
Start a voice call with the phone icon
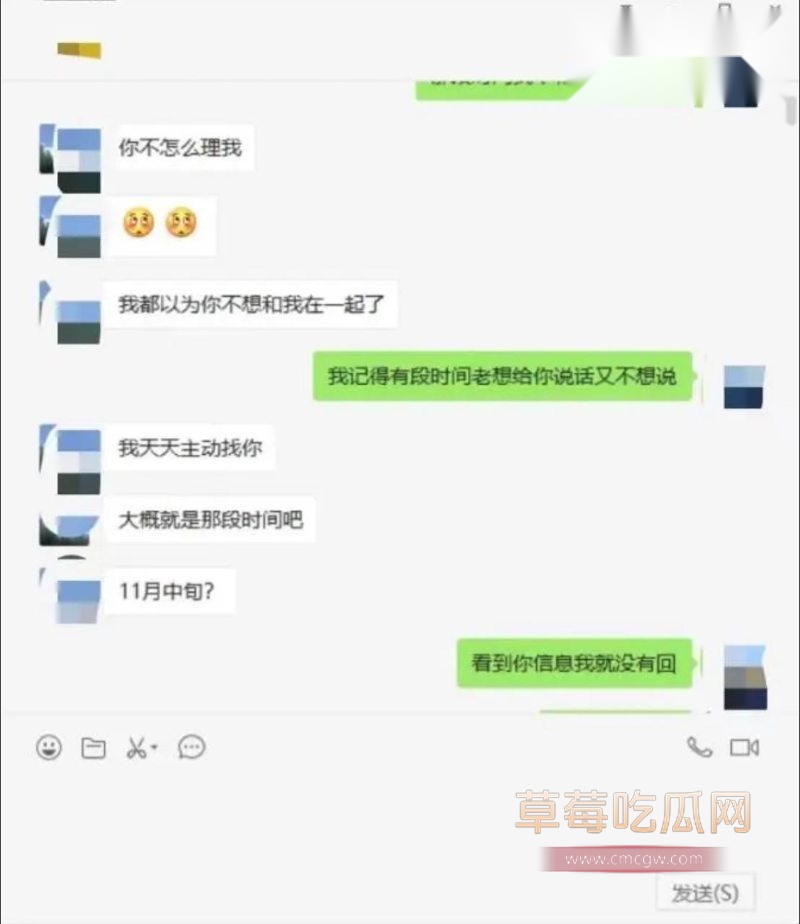pyautogui.click(x=700, y=746)
